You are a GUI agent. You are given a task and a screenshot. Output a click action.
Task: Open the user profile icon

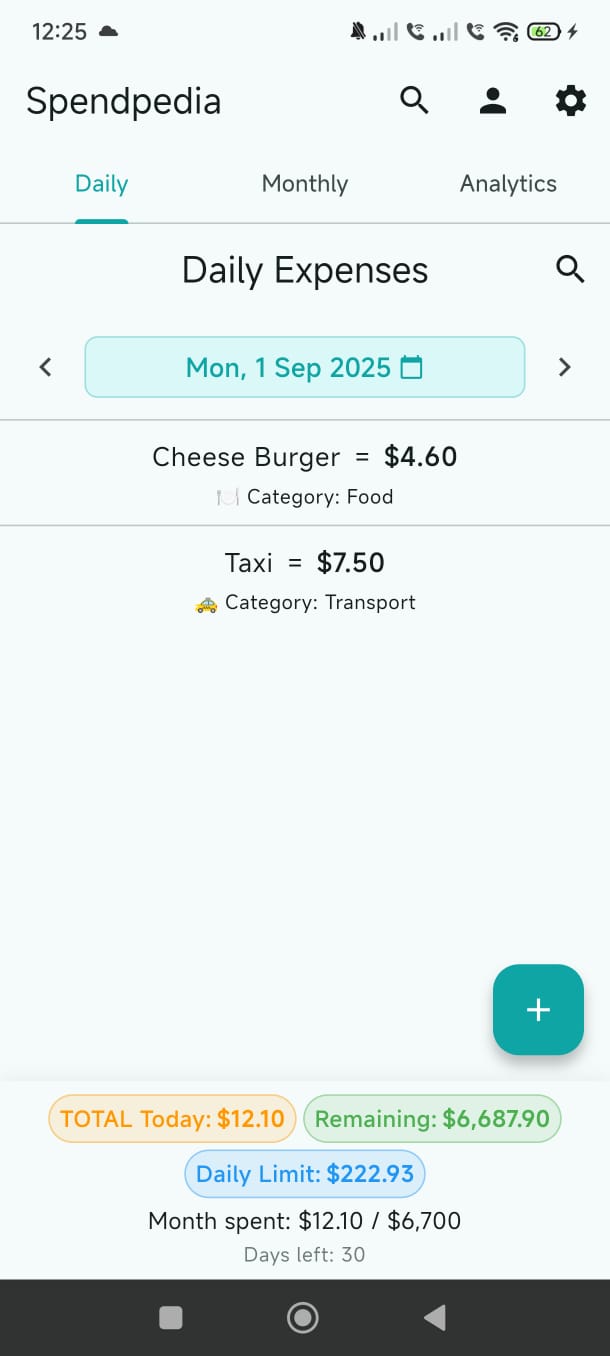492,101
